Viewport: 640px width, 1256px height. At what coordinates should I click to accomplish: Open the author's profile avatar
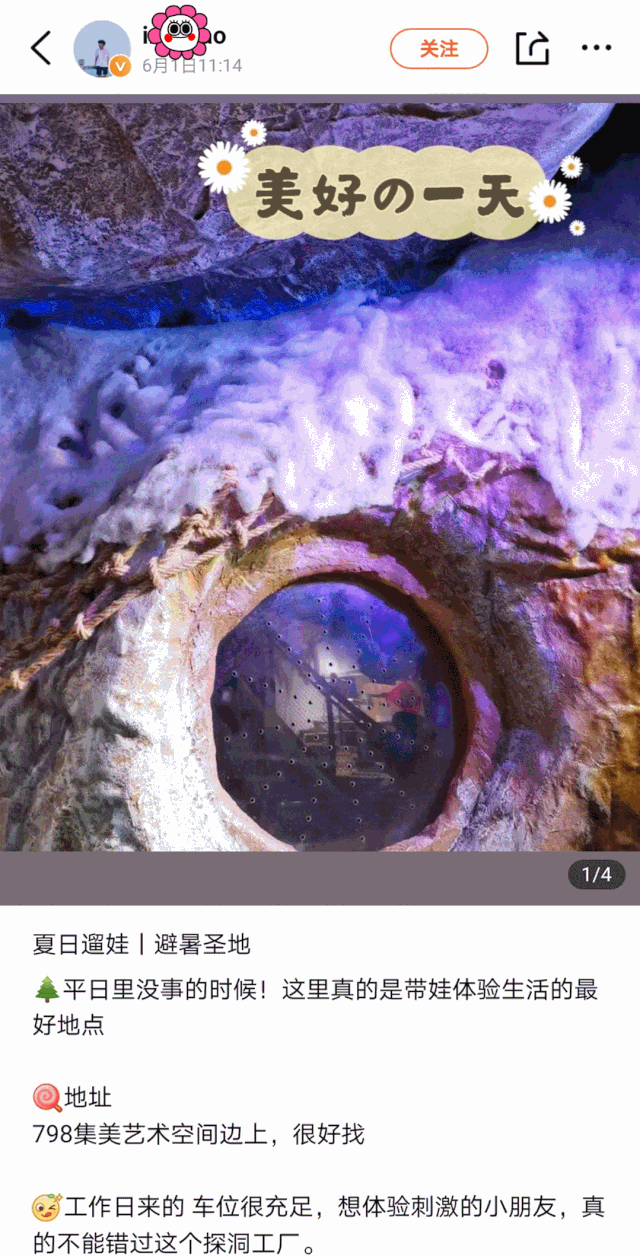102,49
